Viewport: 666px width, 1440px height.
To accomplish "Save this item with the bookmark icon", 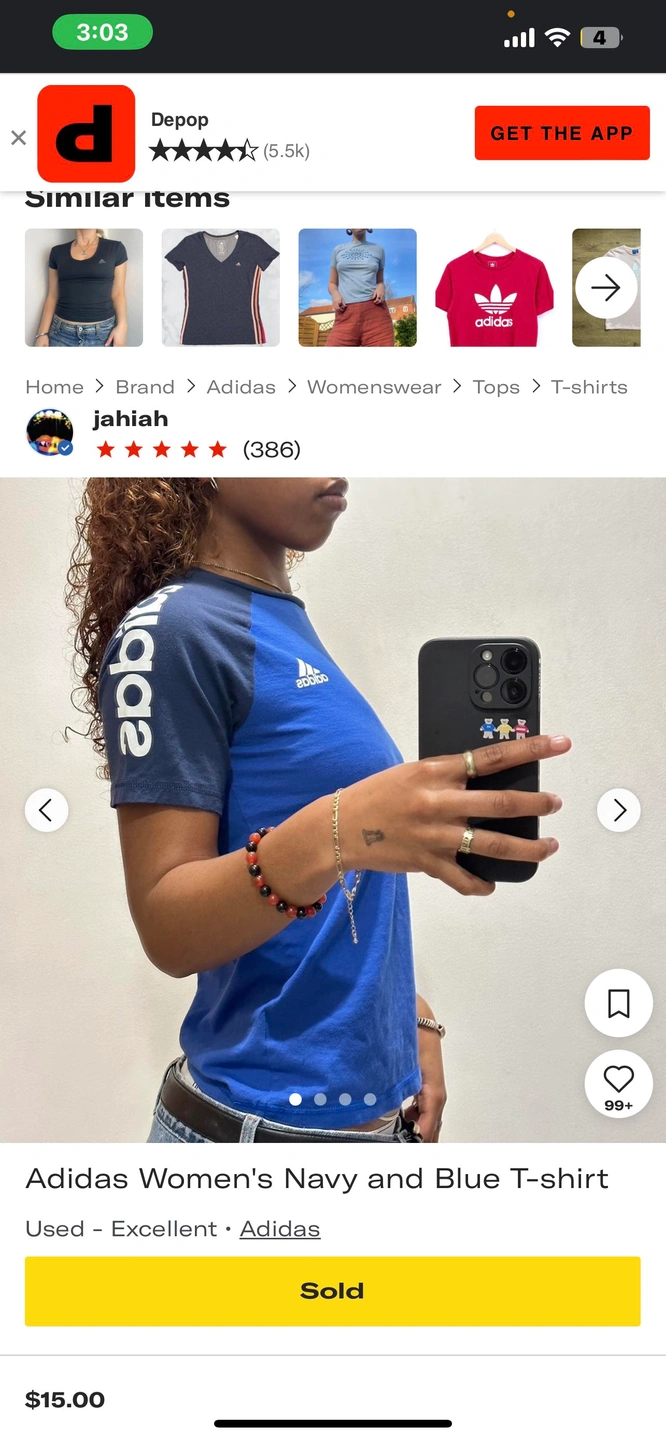I will click(x=619, y=1003).
